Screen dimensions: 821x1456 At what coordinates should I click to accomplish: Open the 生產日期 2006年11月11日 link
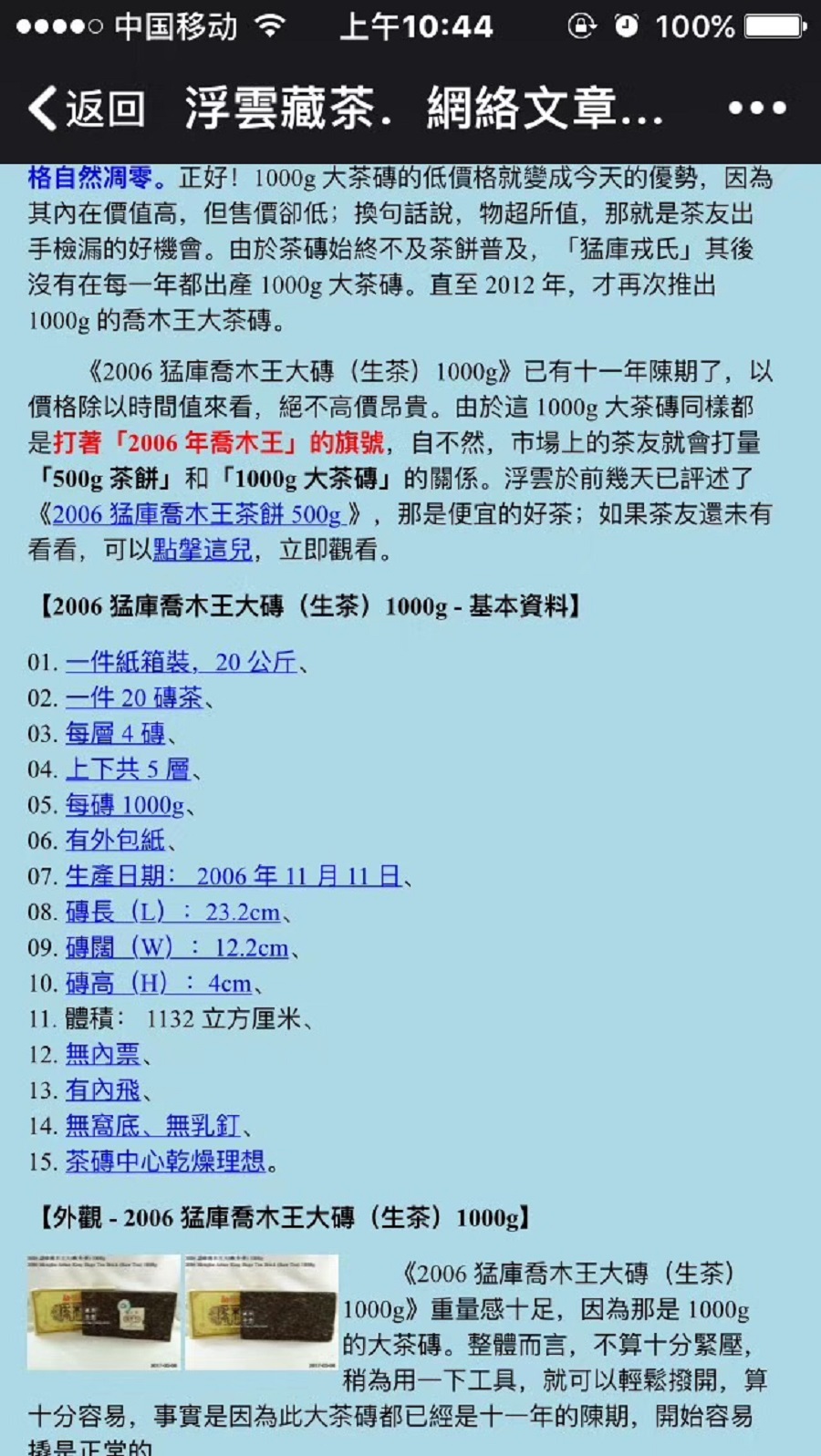pyautogui.click(x=234, y=876)
